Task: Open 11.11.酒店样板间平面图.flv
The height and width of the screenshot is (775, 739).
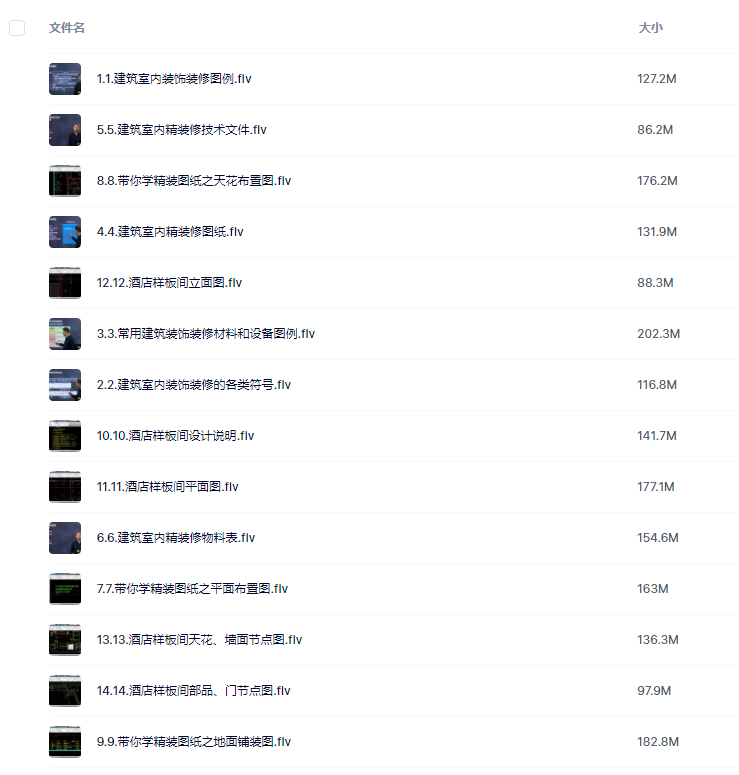Action: (167, 487)
